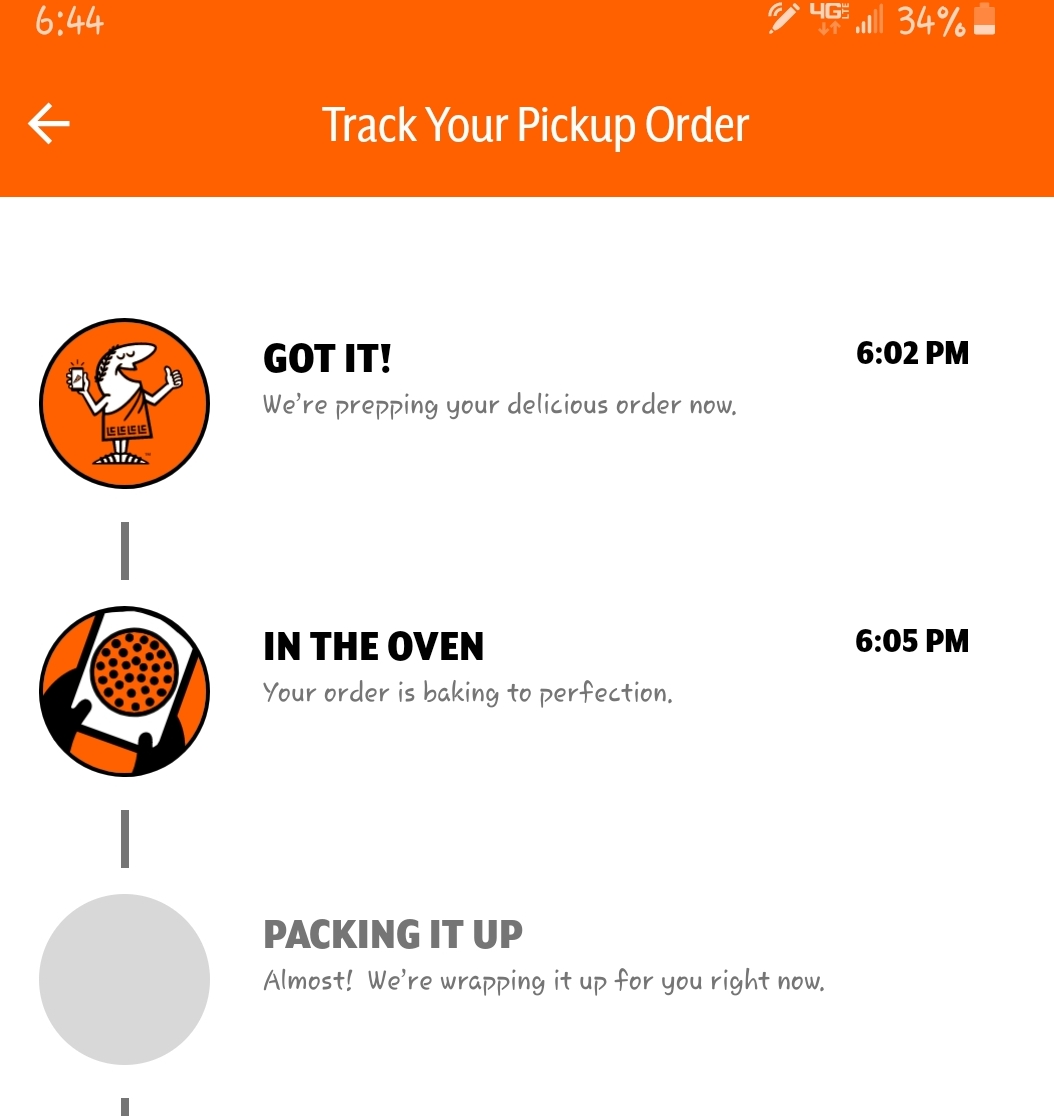
Task: Go back from Track Your Pickup Order
Action: [x=49, y=124]
